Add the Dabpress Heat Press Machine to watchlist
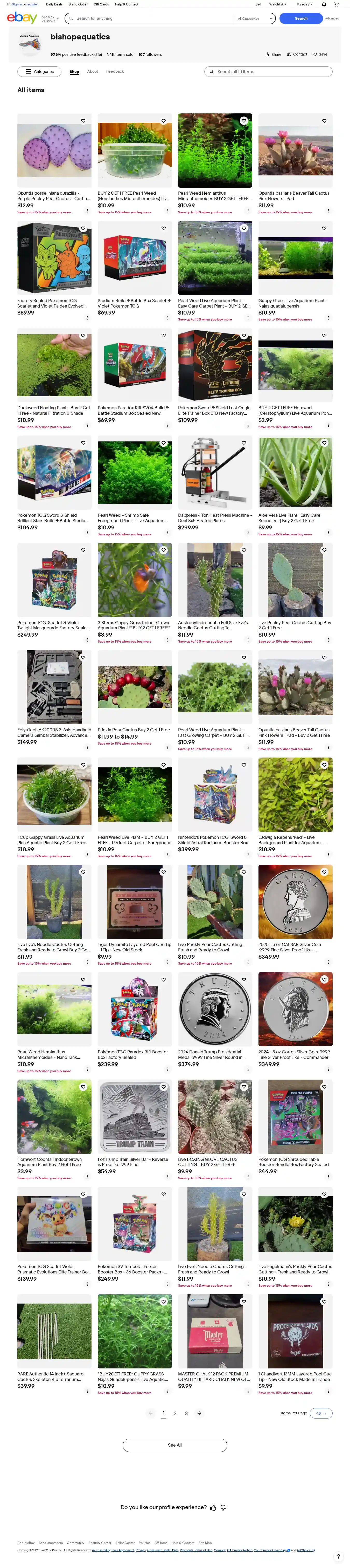The height and width of the screenshot is (1568, 350). click(x=244, y=442)
